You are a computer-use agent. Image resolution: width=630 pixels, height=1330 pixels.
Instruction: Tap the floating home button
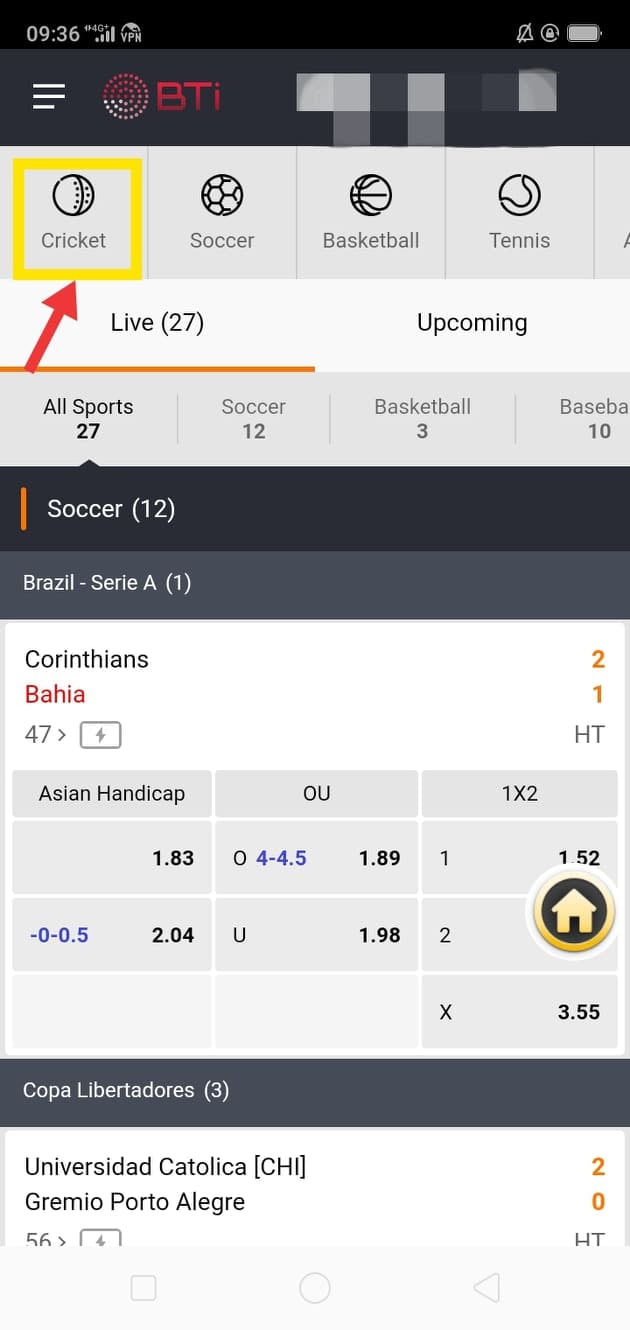point(573,912)
